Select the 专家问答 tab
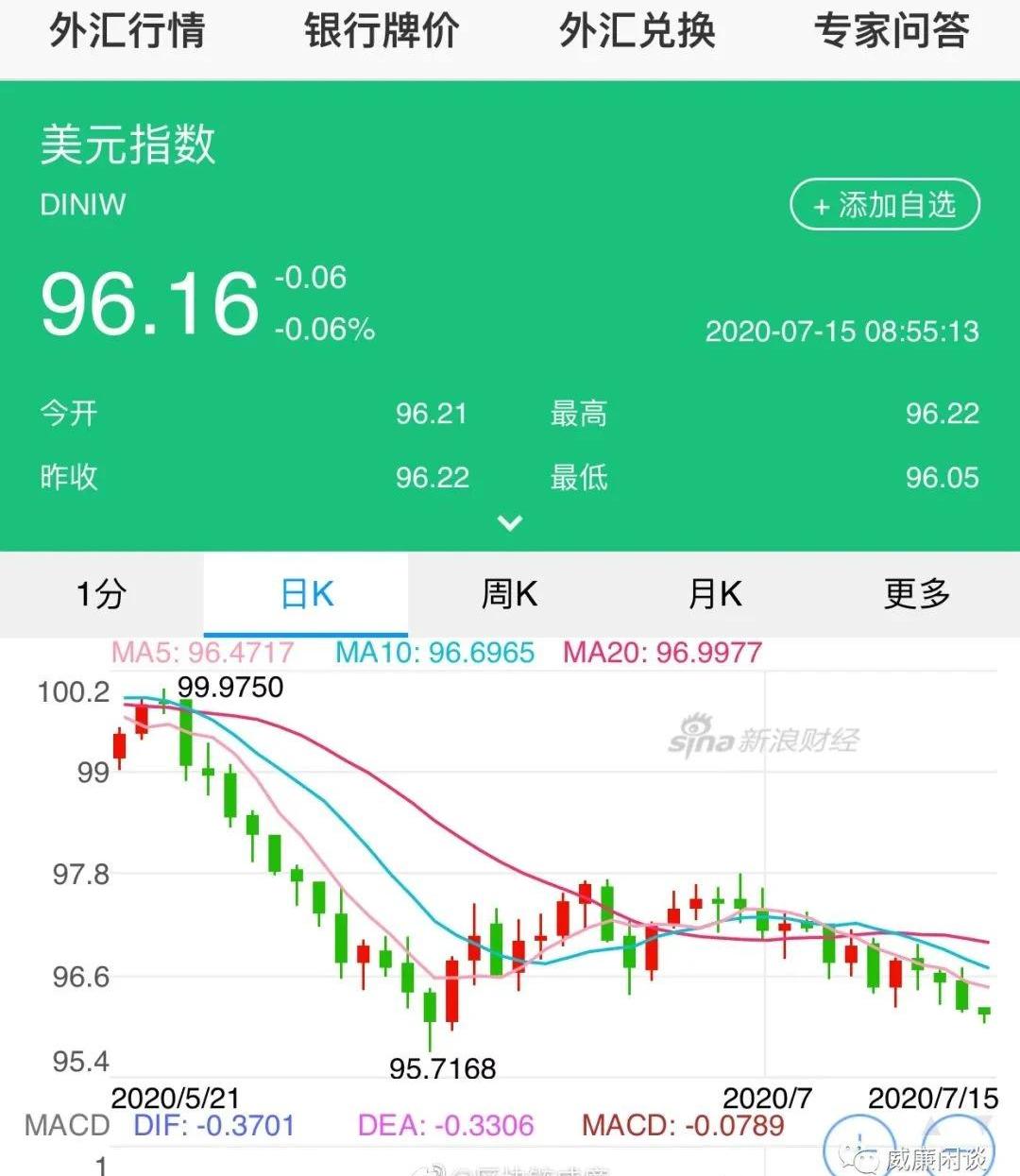Viewport: 1020px width, 1176px height. [x=892, y=31]
